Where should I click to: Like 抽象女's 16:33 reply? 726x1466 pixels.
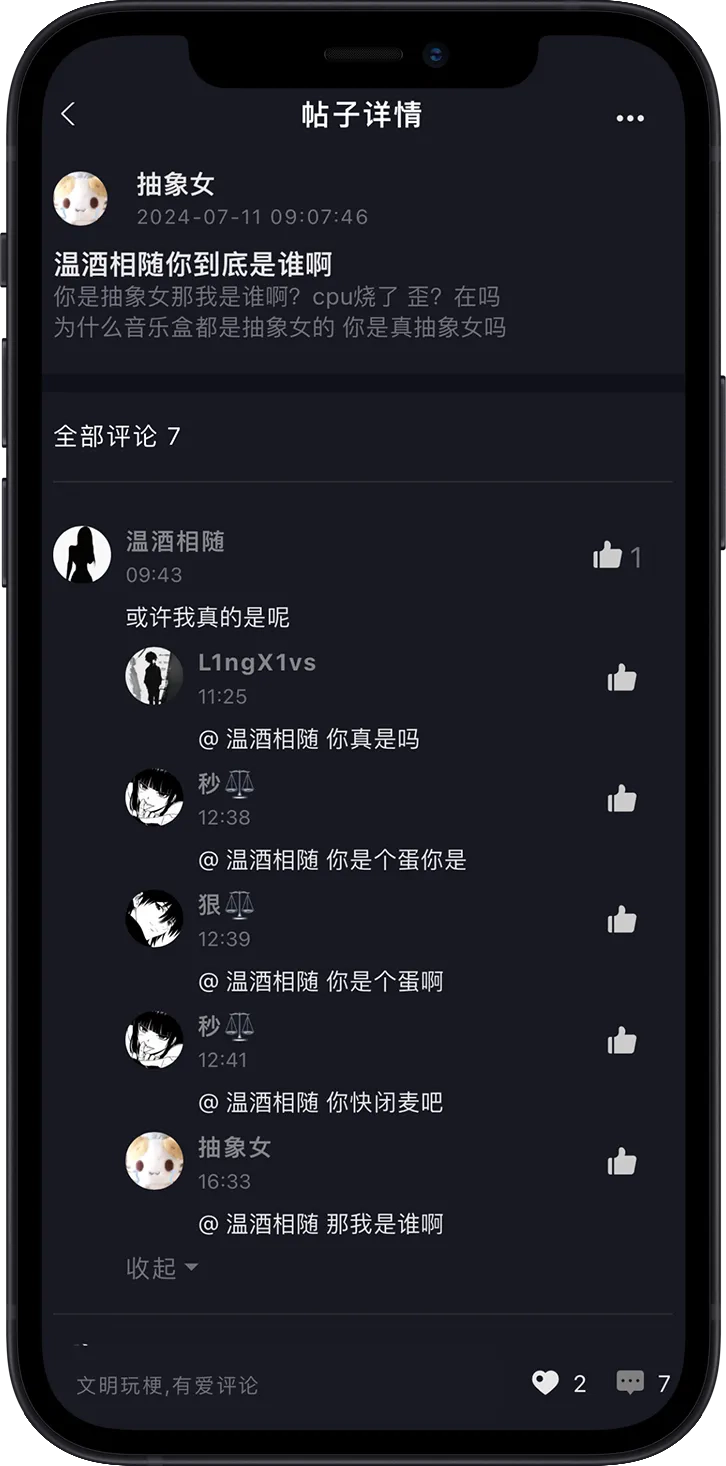[622, 1161]
